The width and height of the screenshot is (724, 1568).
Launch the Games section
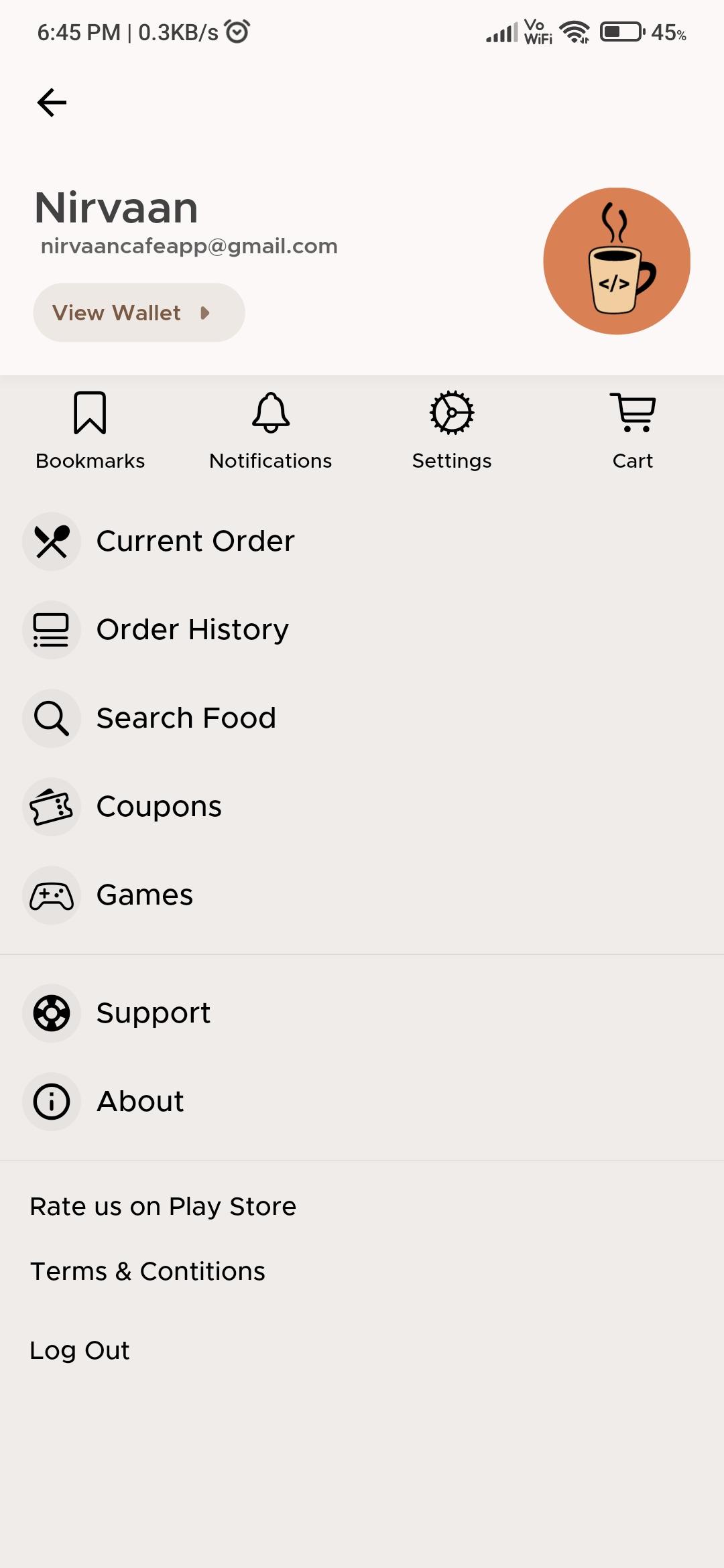[x=145, y=895]
